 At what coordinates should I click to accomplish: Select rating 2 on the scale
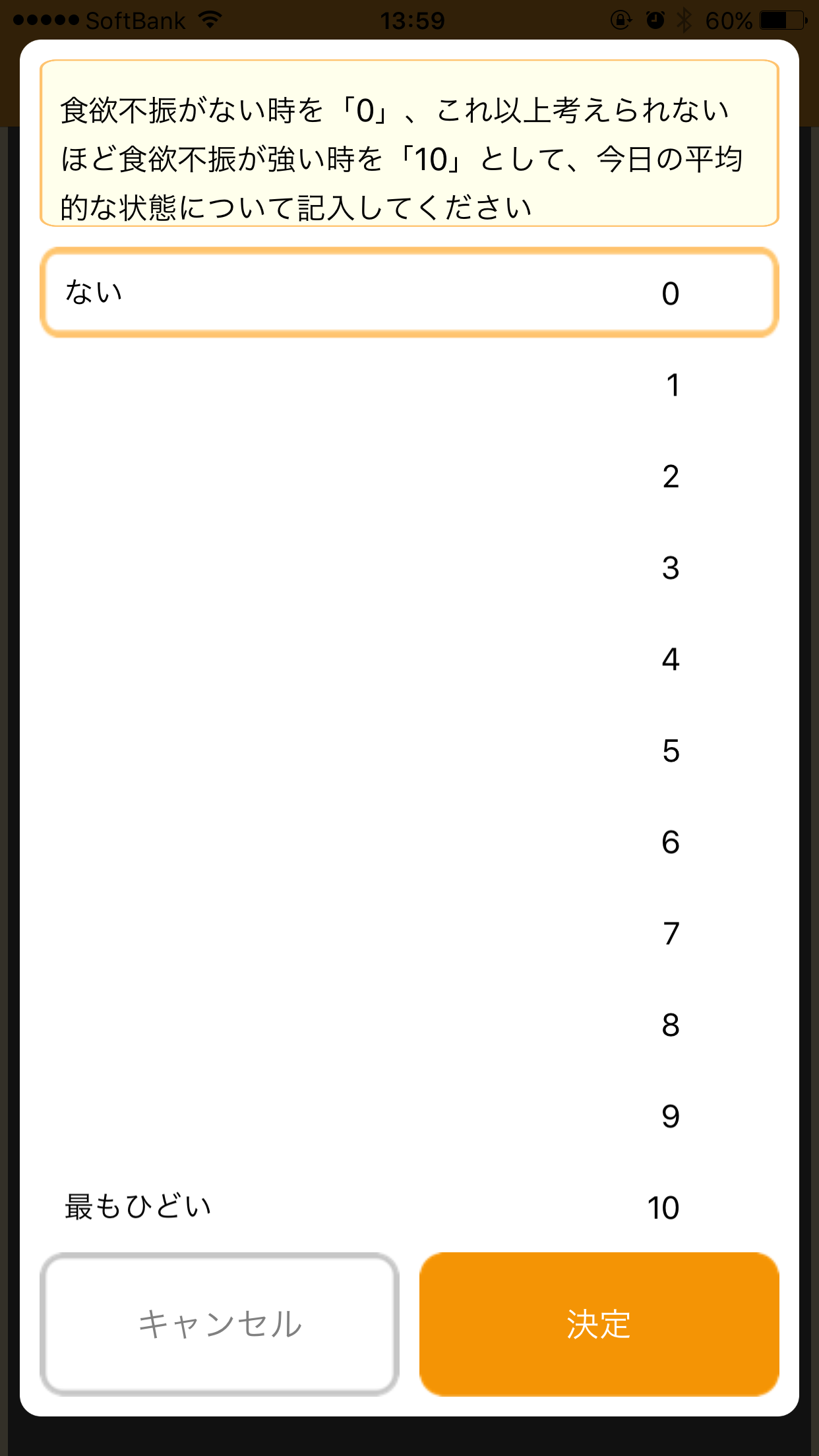(x=409, y=476)
